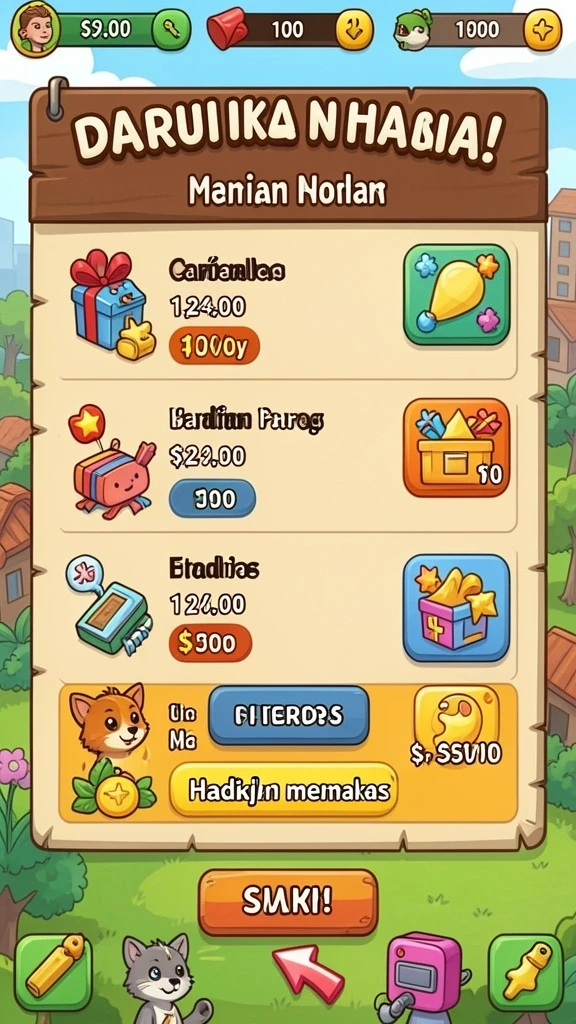
Task: Tap the orange SMKI! button
Action: pyautogui.click(x=288, y=902)
